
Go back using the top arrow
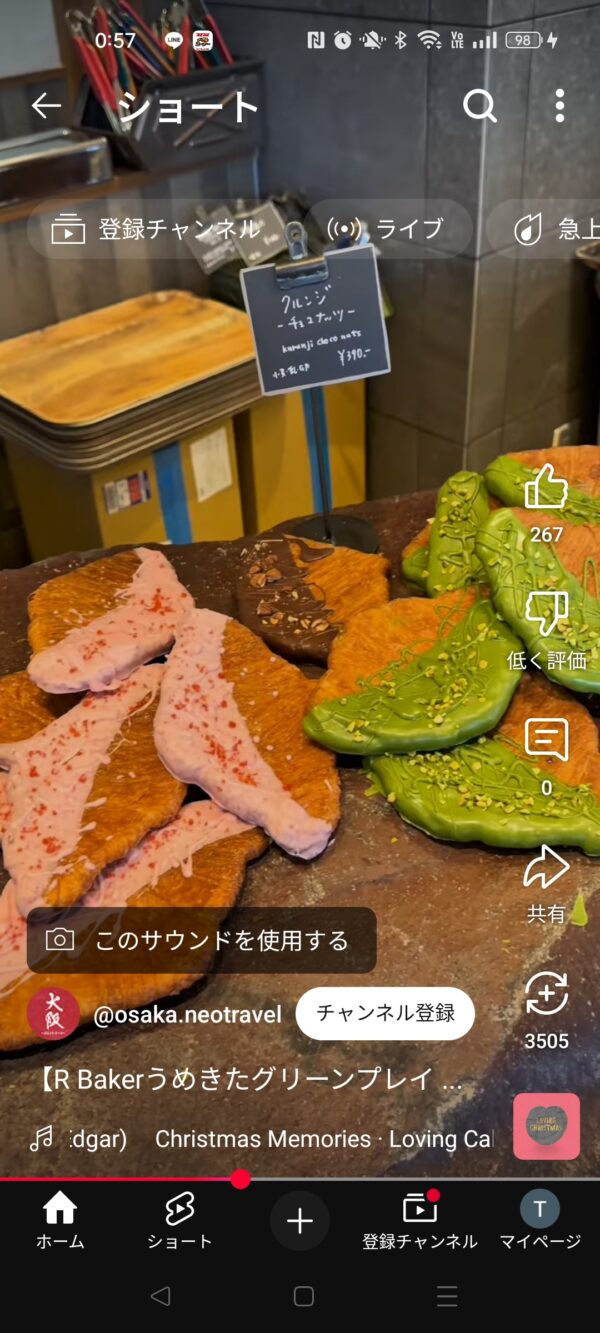tap(46, 106)
